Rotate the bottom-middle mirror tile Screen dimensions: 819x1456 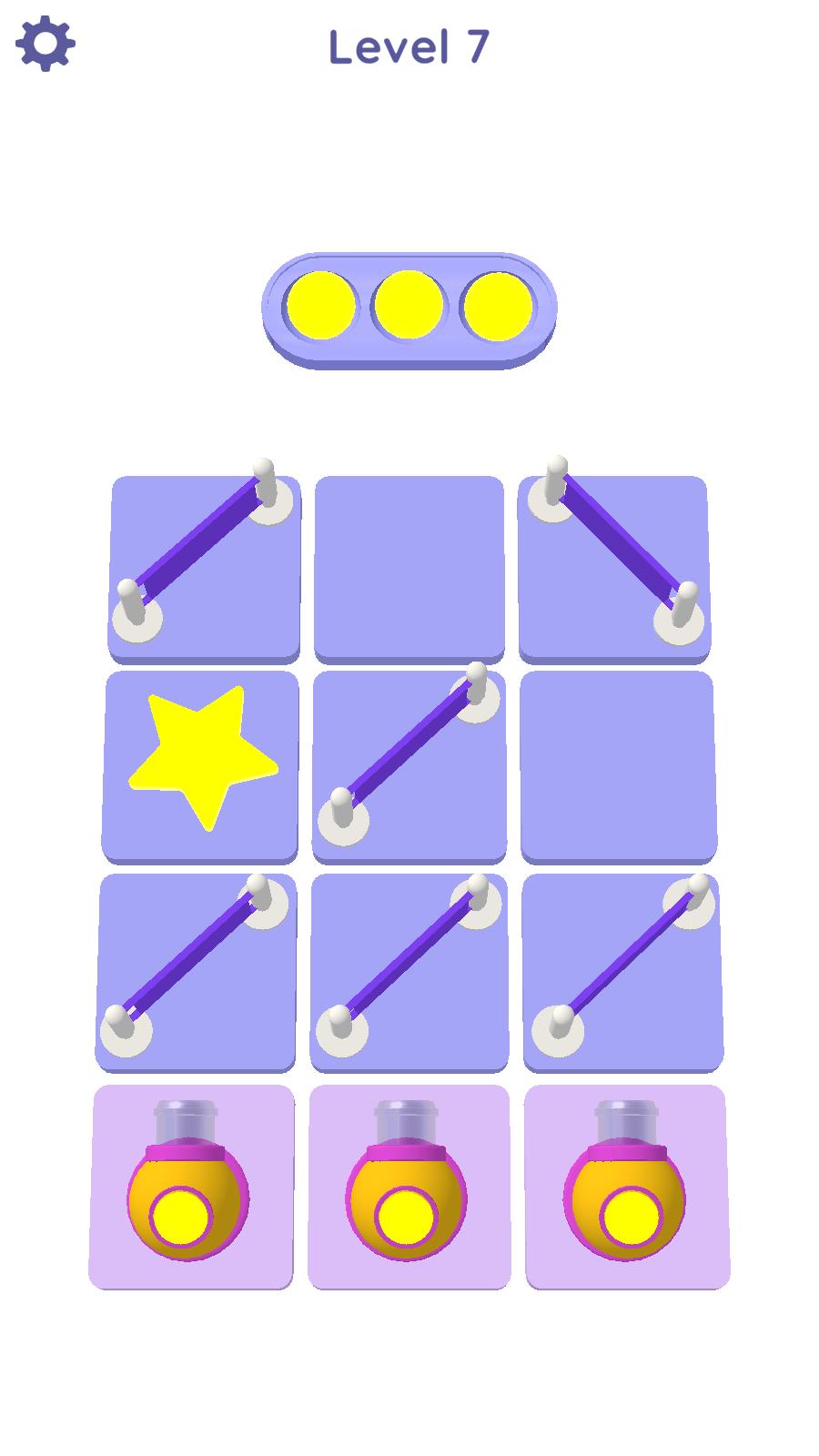point(409,970)
